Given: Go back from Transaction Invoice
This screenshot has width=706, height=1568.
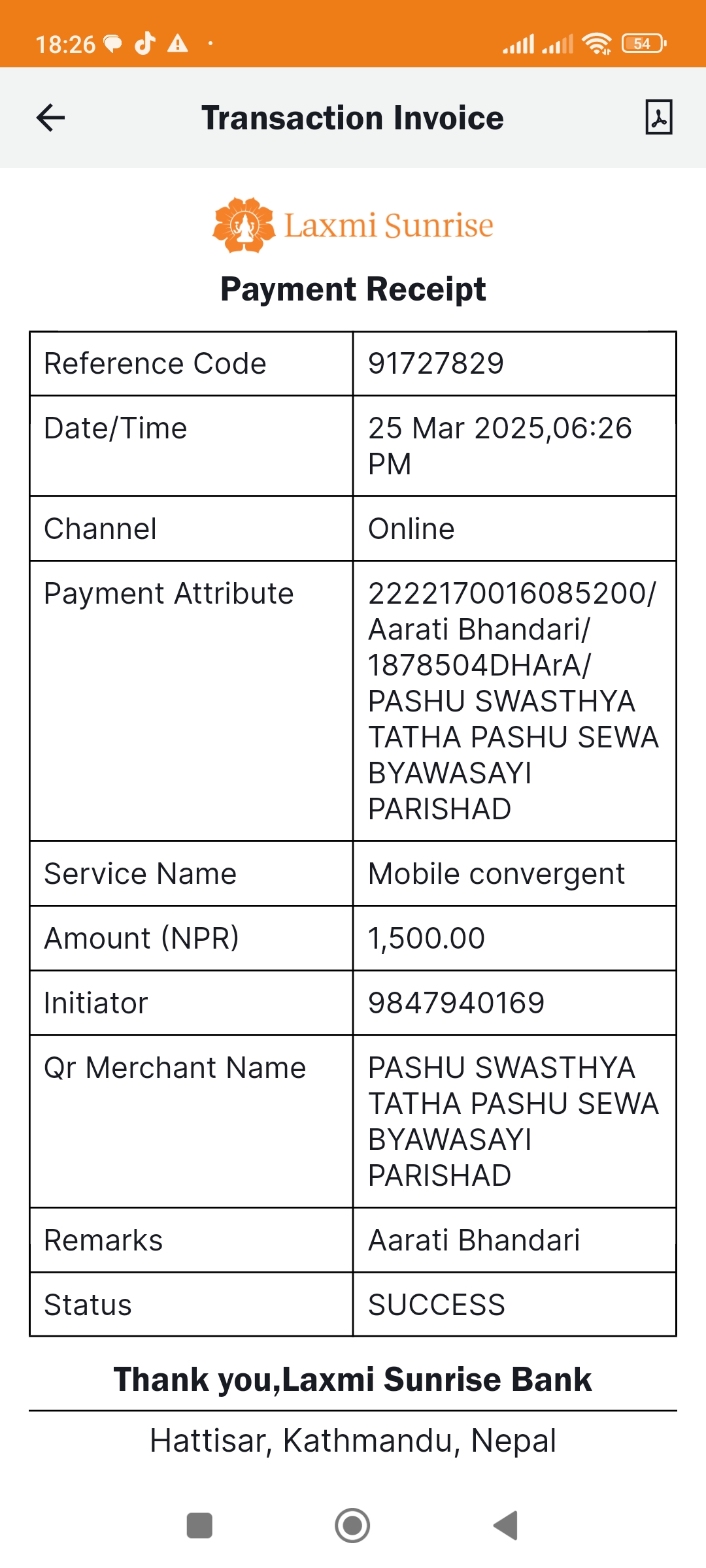Looking at the screenshot, I should (50, 118).
